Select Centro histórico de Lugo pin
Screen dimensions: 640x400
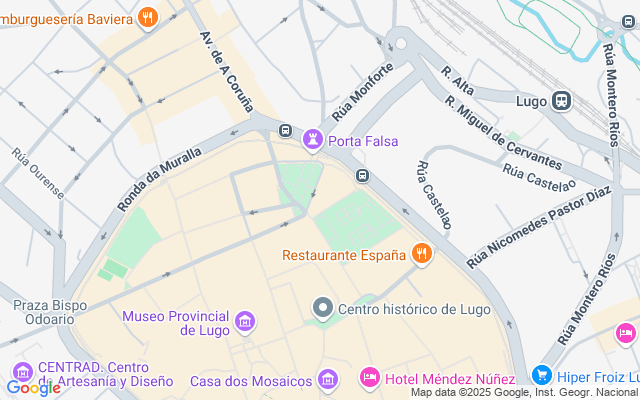pyautogui.click(x=322, y=308)
